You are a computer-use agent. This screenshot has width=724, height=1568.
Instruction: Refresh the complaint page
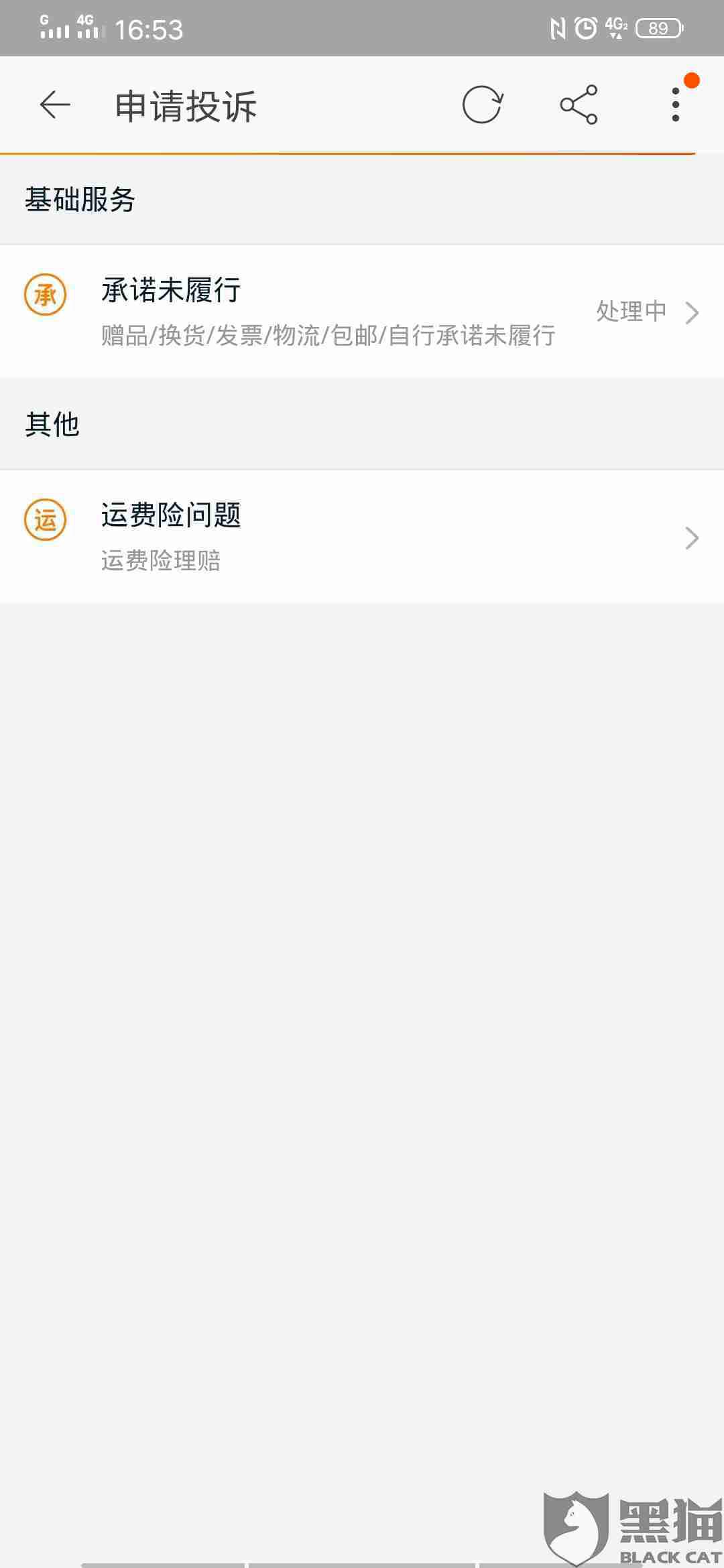(x=482, y=105)
